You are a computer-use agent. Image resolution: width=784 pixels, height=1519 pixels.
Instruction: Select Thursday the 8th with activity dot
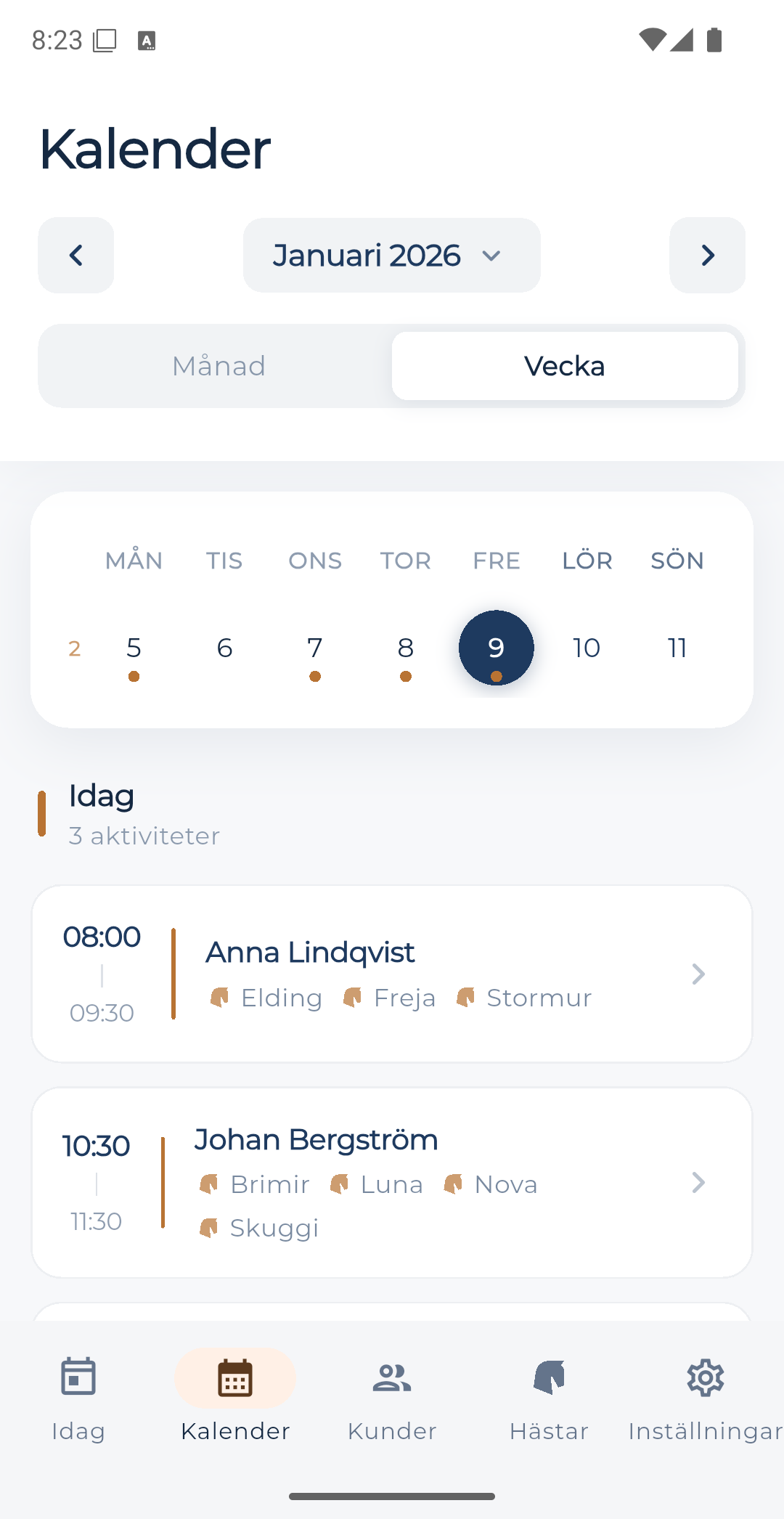pos(405,648)
